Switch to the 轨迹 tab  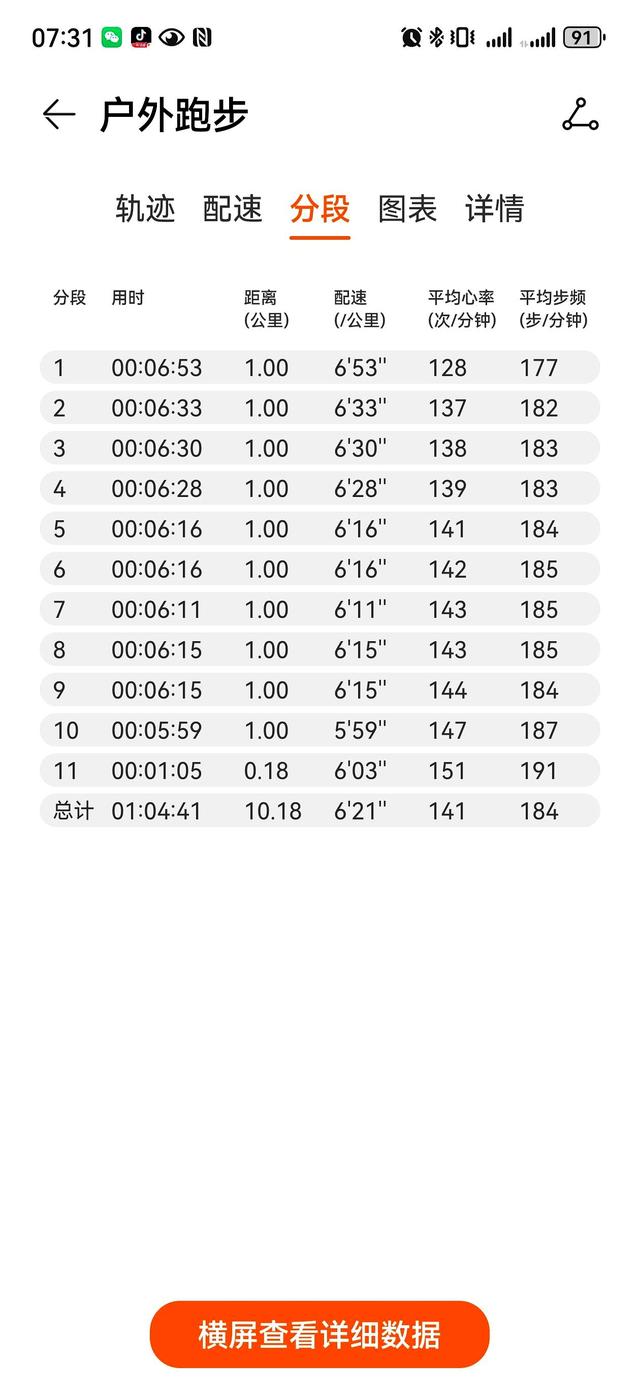point(145,208)
